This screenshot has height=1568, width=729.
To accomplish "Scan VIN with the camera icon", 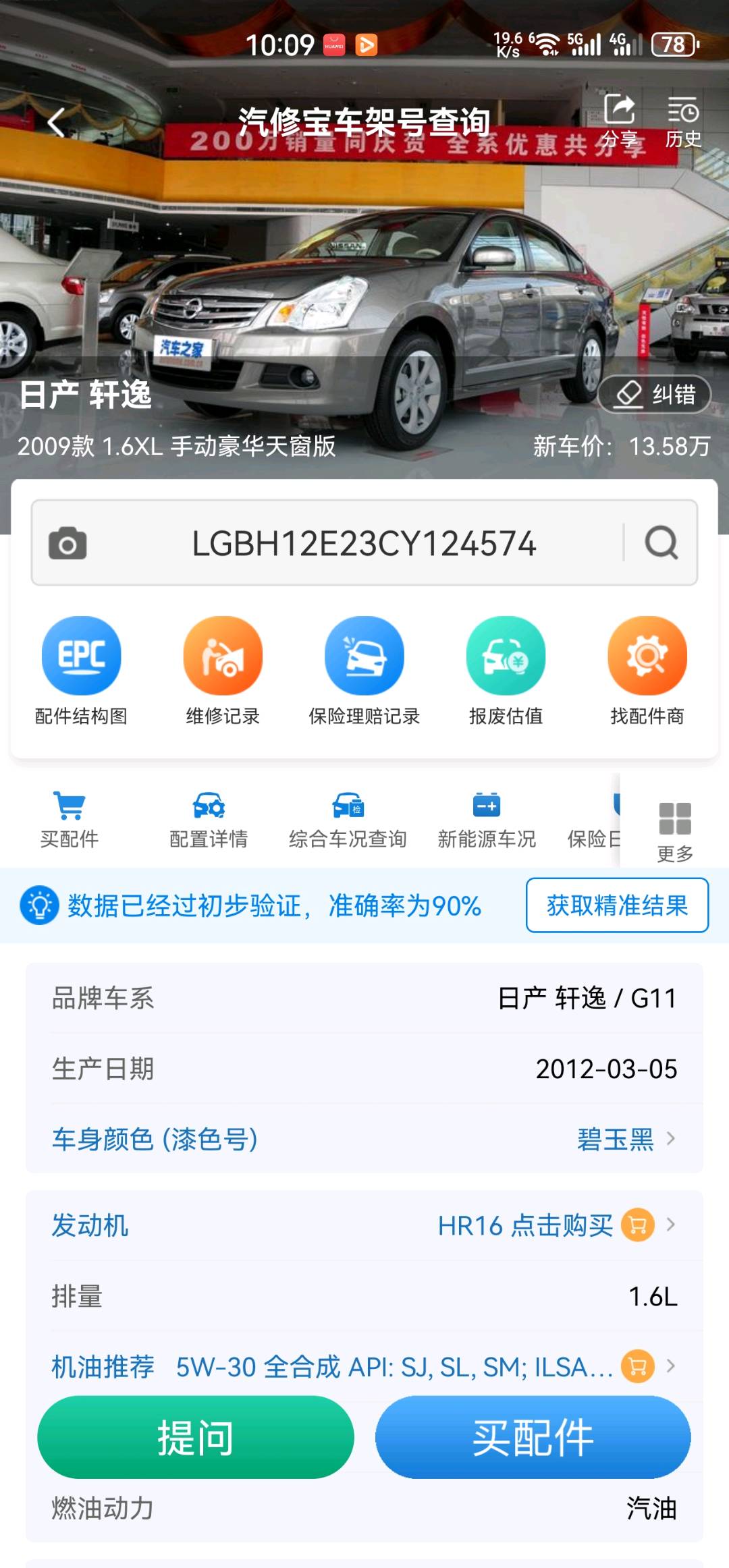I will [x=67, y=543].
